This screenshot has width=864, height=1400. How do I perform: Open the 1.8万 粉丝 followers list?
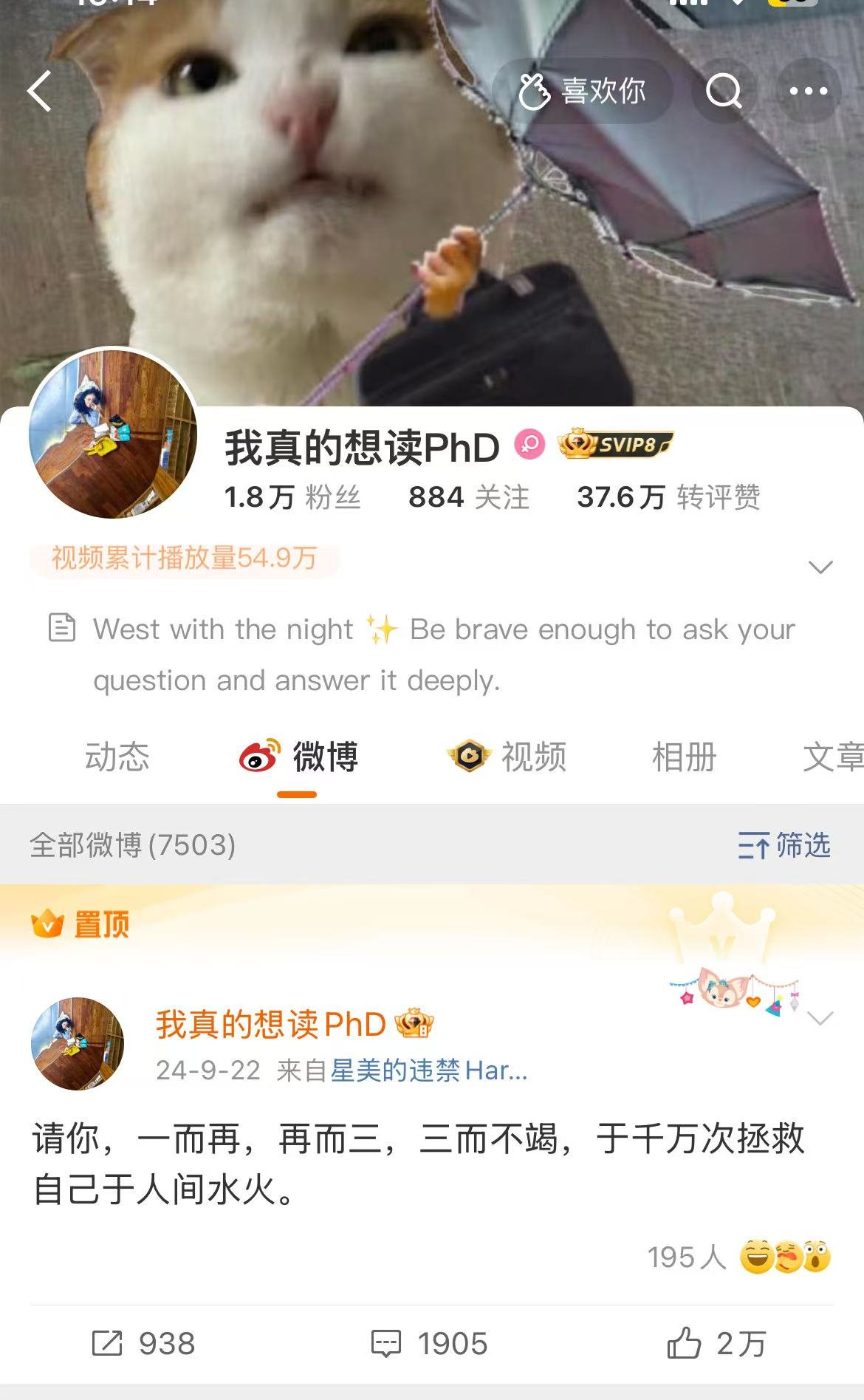click(x=292, y=497)
